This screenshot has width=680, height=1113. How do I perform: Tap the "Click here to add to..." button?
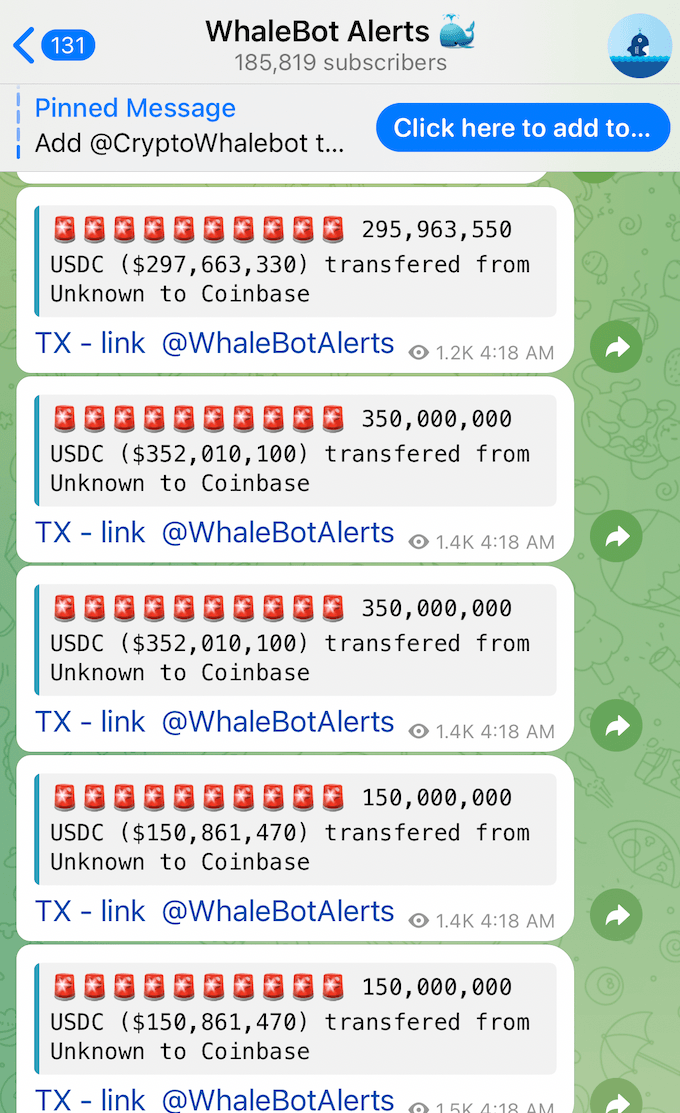pyautogui.click(x=522, y=128)
